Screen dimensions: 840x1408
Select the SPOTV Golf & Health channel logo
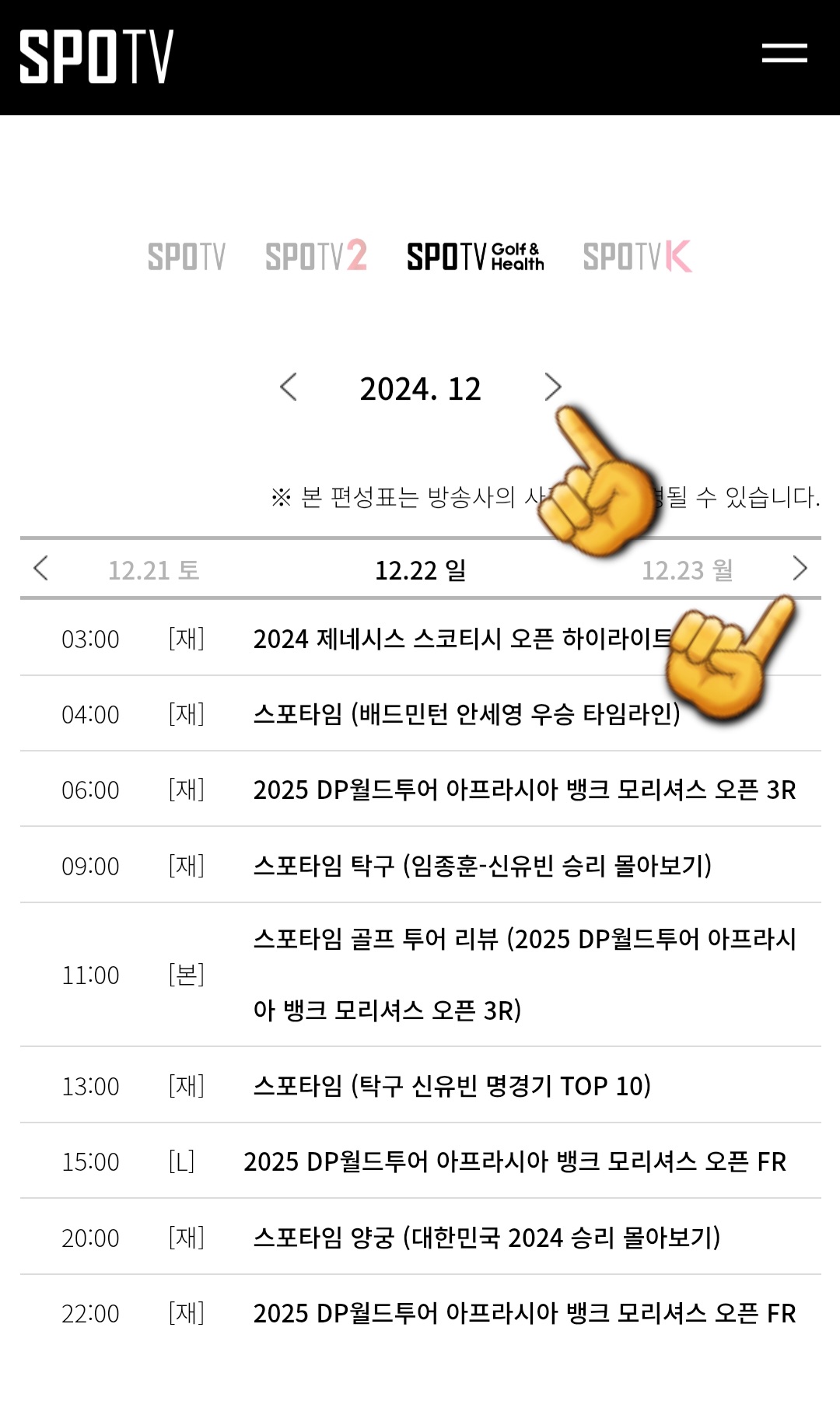click(478, 257)
